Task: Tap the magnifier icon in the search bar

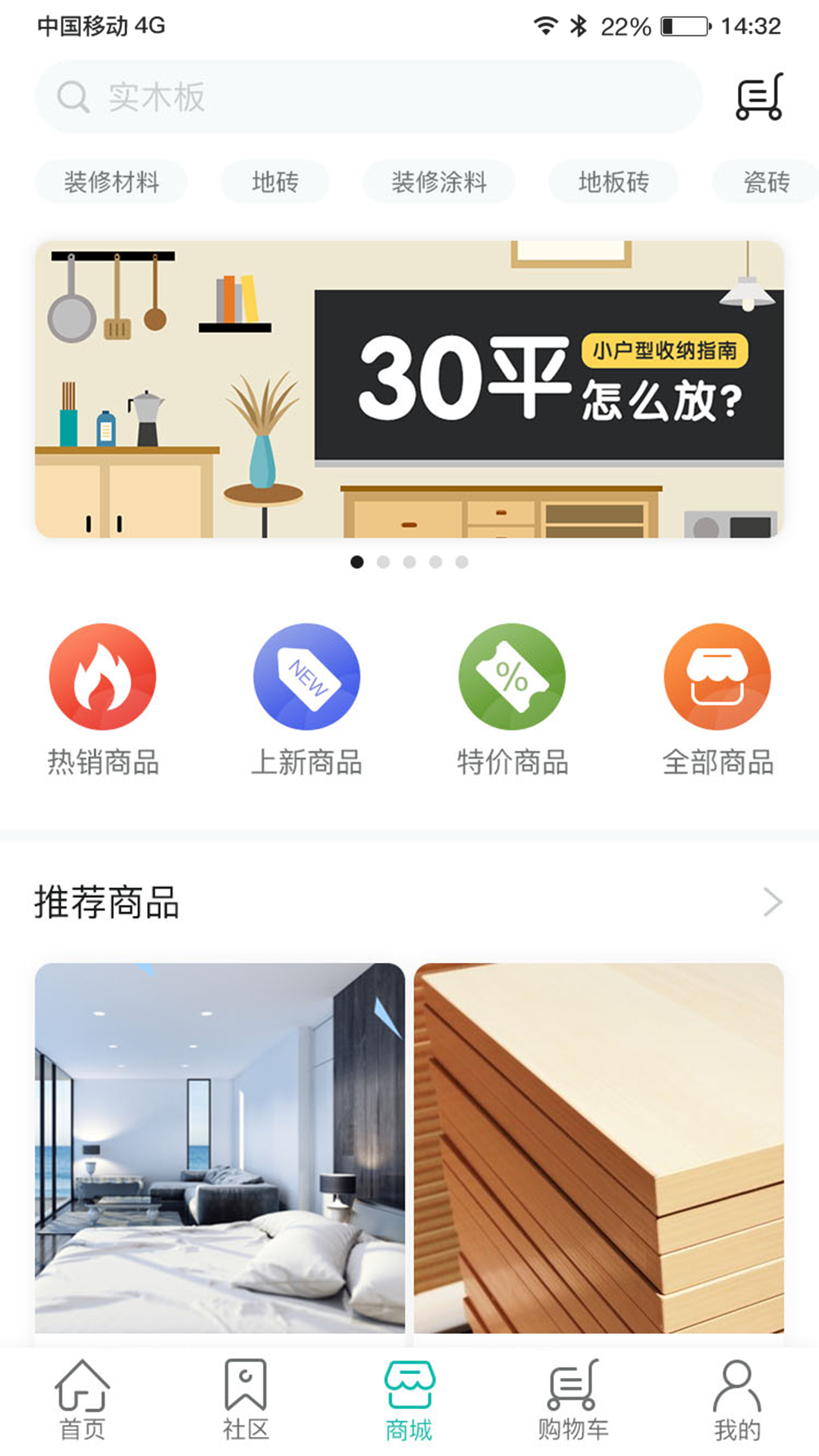Action: point(73,97)
